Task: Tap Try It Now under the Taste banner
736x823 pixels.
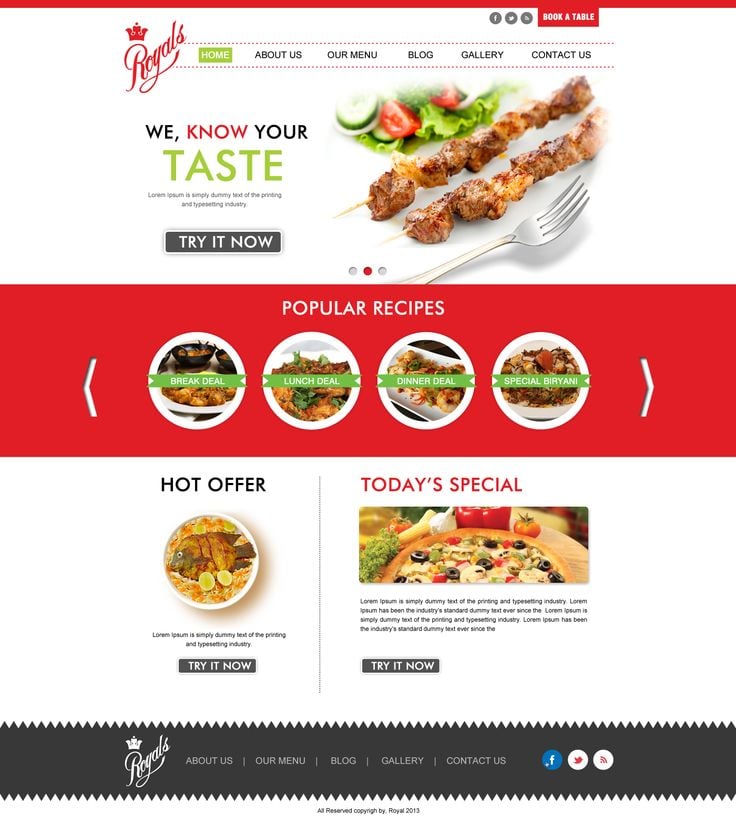Action: click(x=223, y=242)
